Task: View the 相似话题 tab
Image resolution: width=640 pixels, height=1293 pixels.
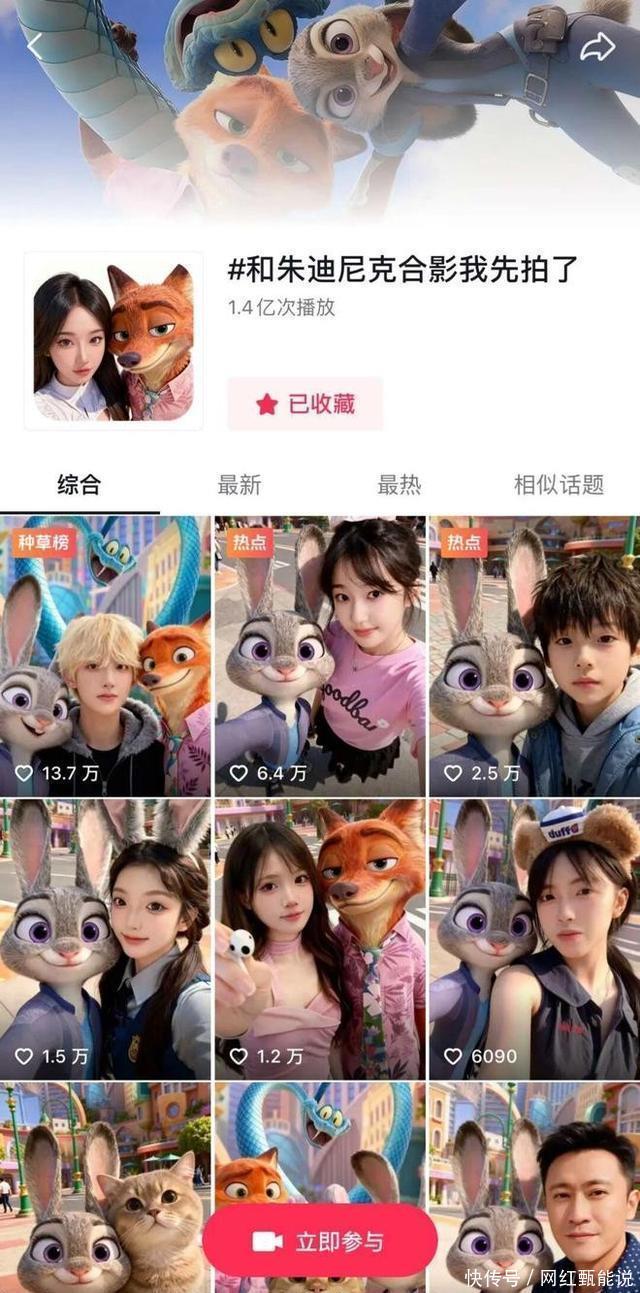Action: coord(558,485)
